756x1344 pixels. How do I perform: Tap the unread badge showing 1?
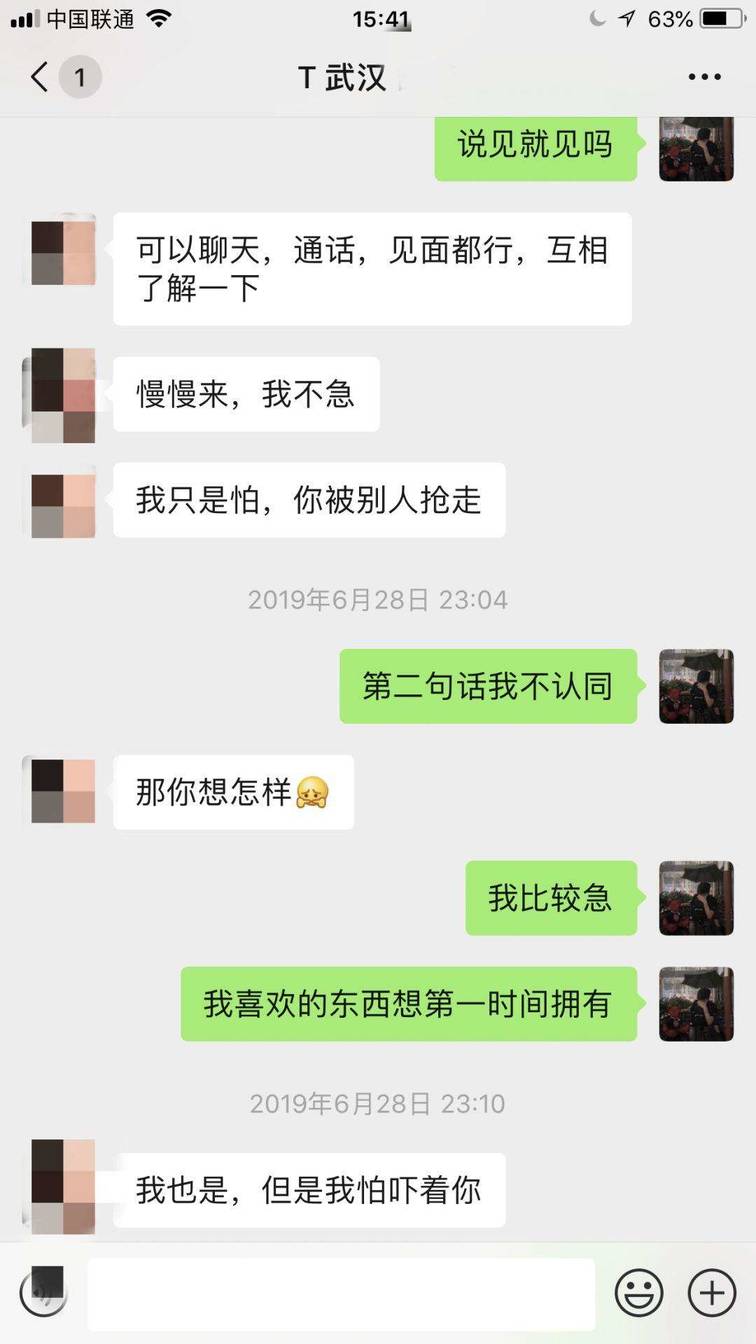[x=79, y=77]
